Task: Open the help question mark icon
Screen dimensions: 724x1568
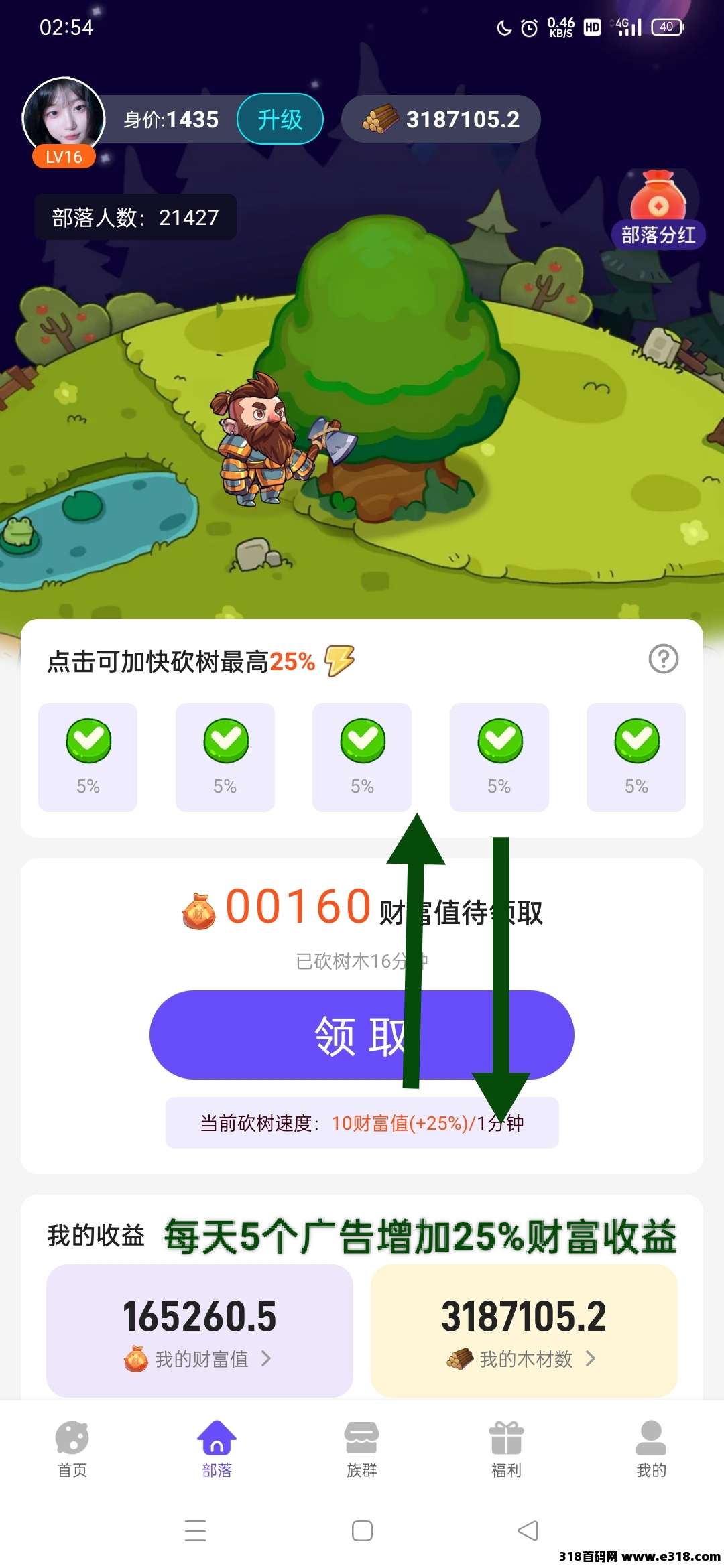Action: tap(664, 659)
